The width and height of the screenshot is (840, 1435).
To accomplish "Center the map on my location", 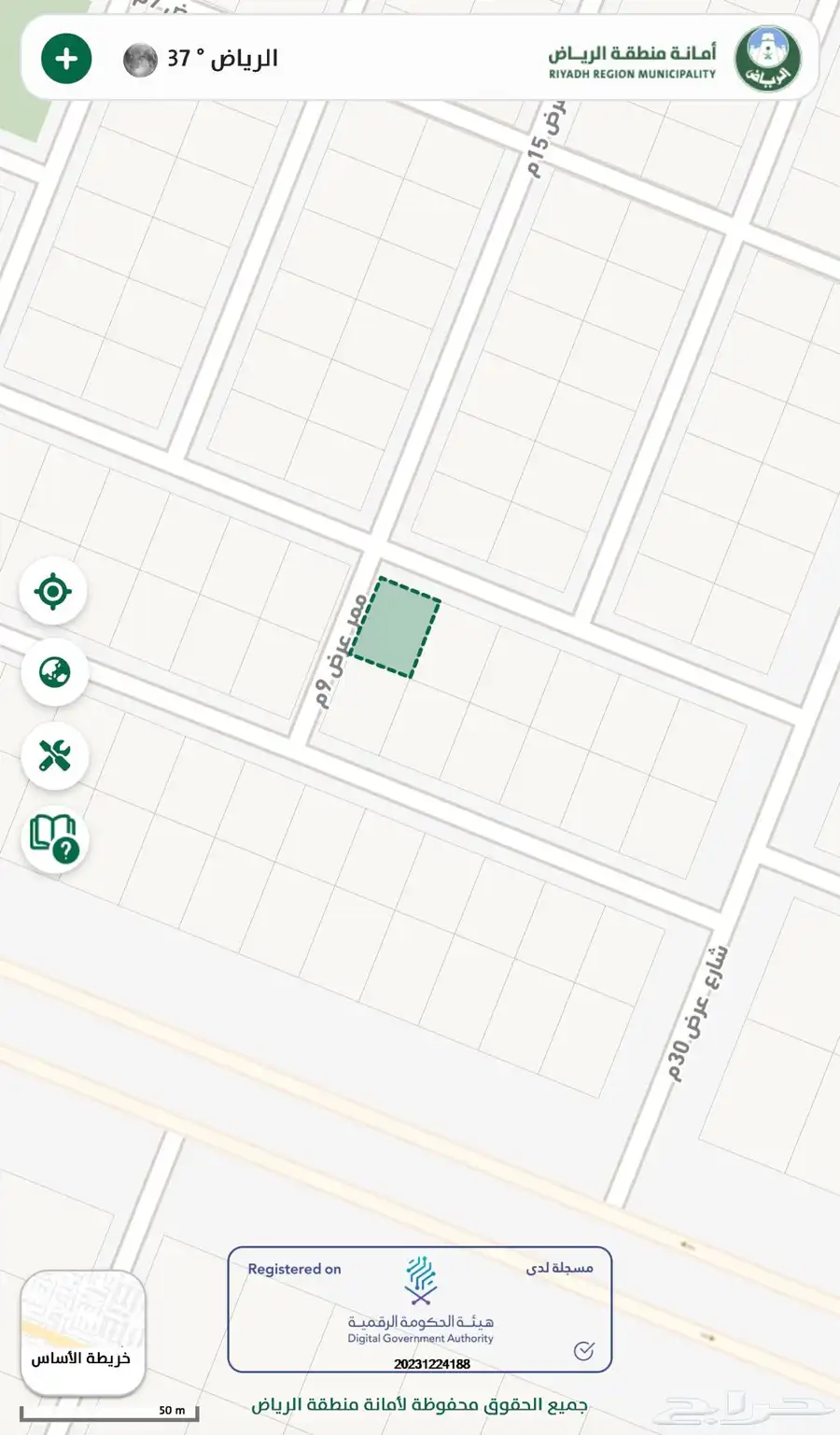I will tap(53, 591).
